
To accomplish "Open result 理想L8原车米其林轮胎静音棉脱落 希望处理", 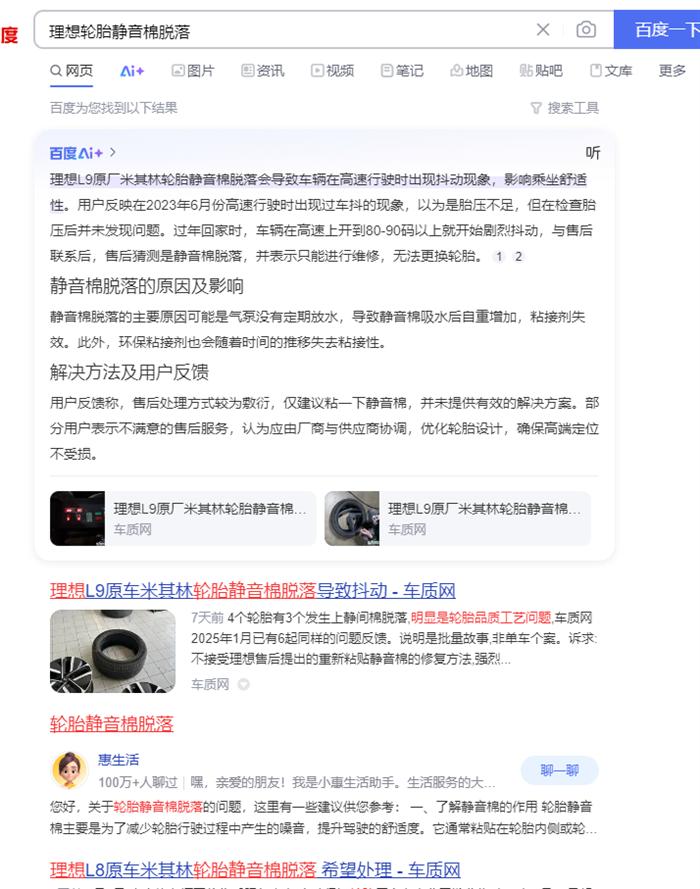I will pyautogui.click(x=255, y=868).
